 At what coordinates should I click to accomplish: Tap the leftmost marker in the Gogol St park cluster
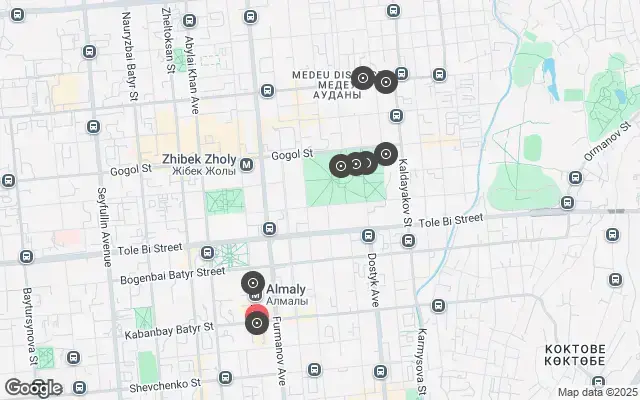point(340,165)
